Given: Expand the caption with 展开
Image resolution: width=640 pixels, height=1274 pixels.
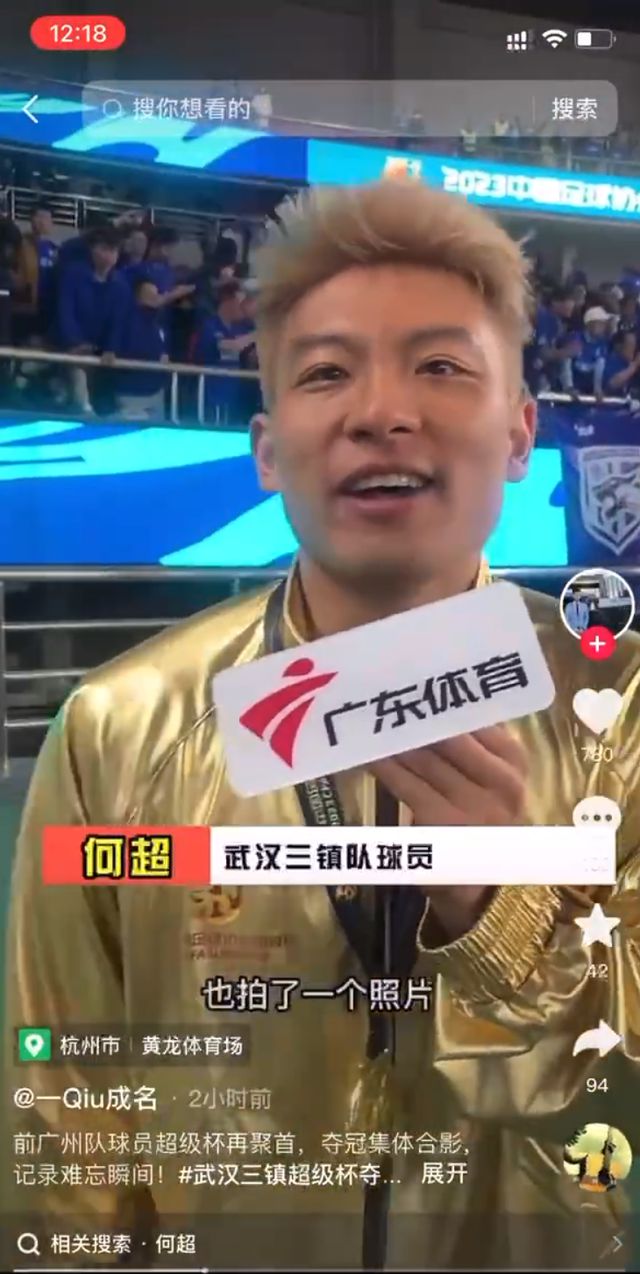Looking at the screenshot, I should [x=444, y=1173].
